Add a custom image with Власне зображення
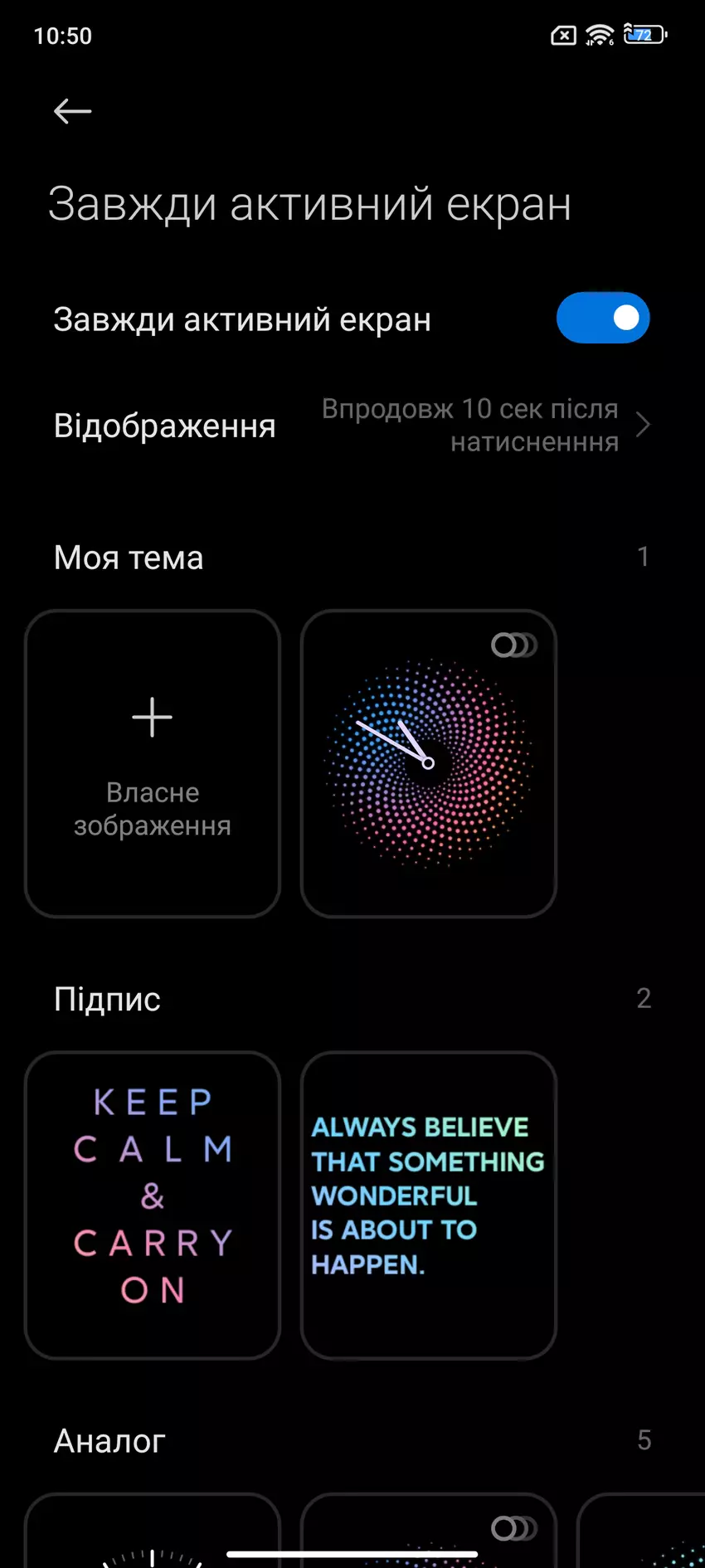Image resolution: width=705 pixels, height=1568 pixels. 153,763
